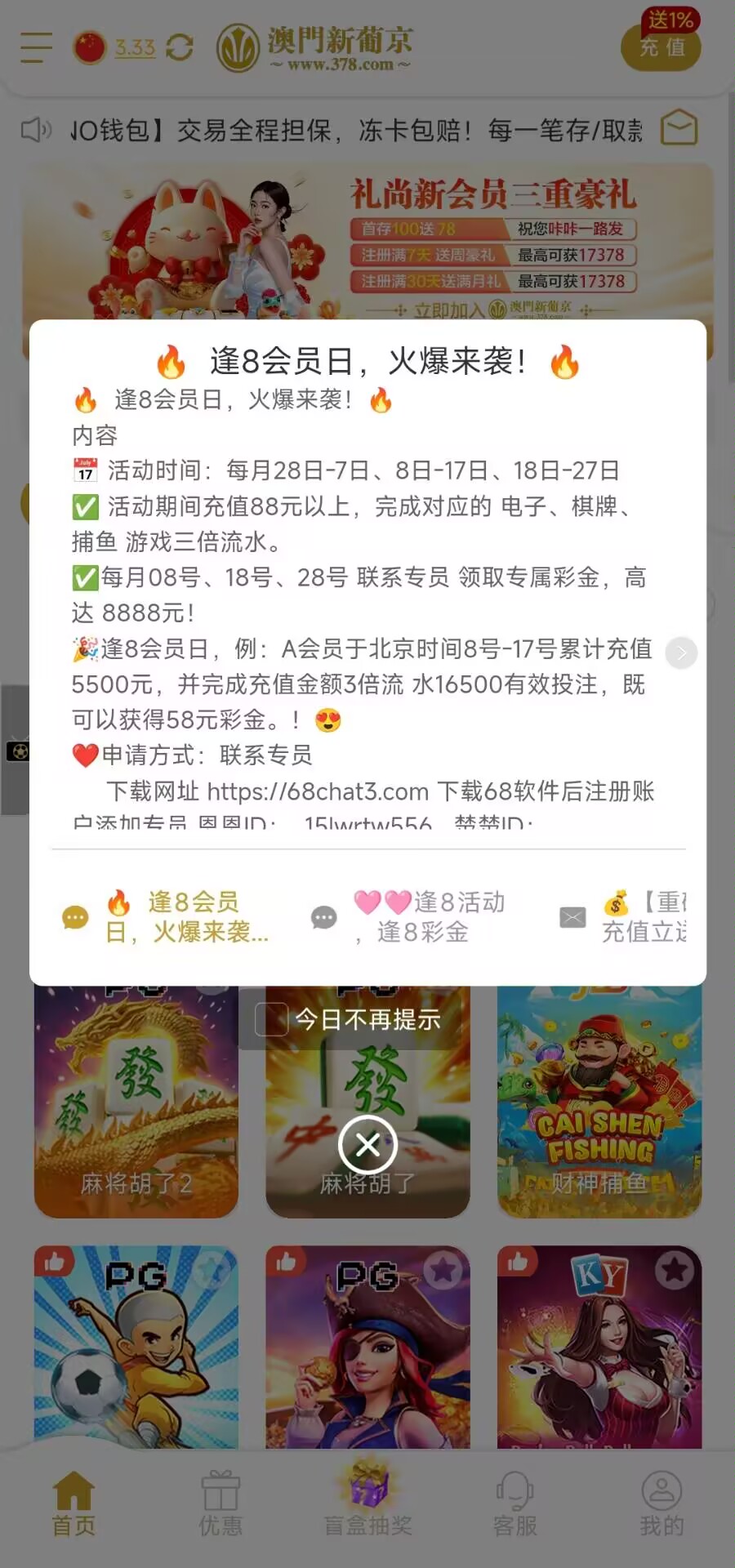Open the messages envelope icon

[679, 128]
